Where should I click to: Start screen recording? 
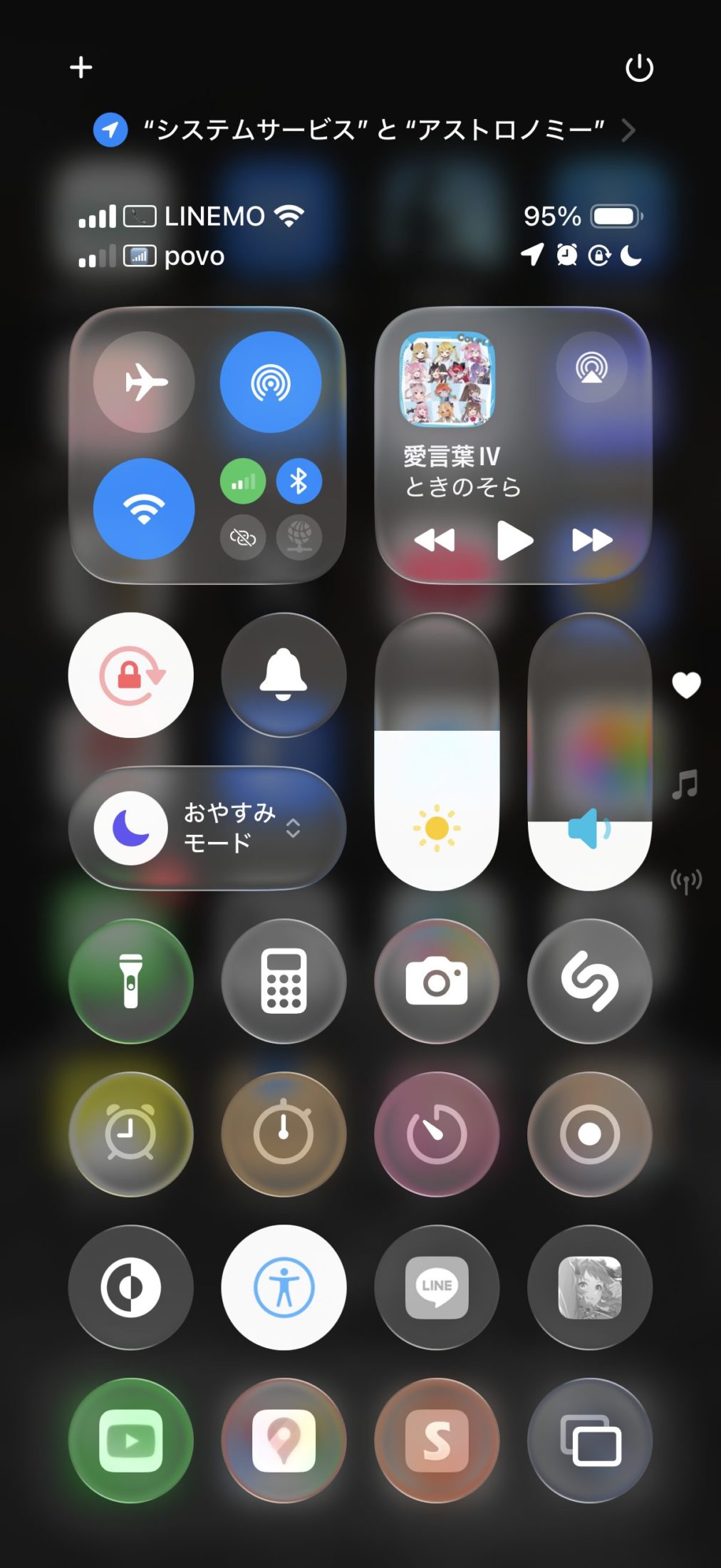pos(590,1134)
